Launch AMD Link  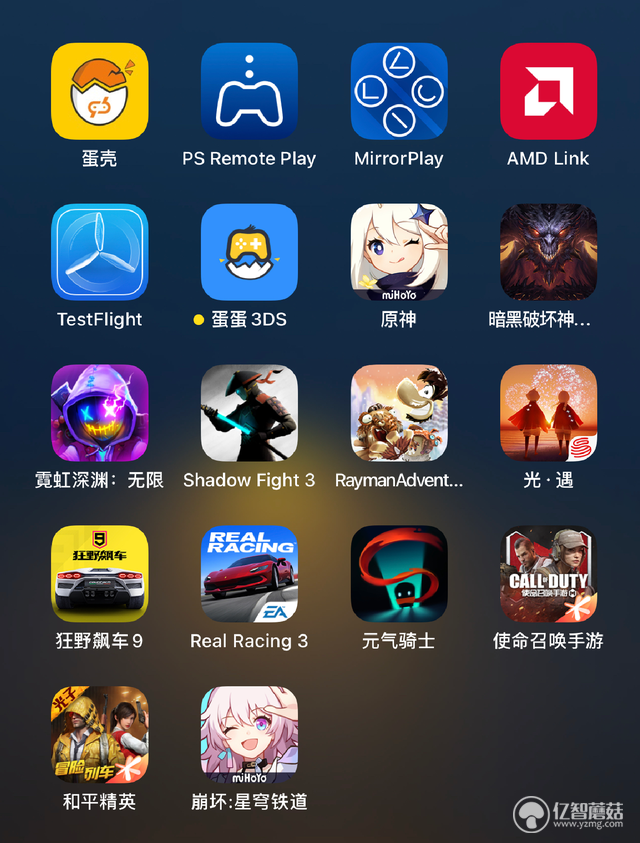click(x=548, y=91)
